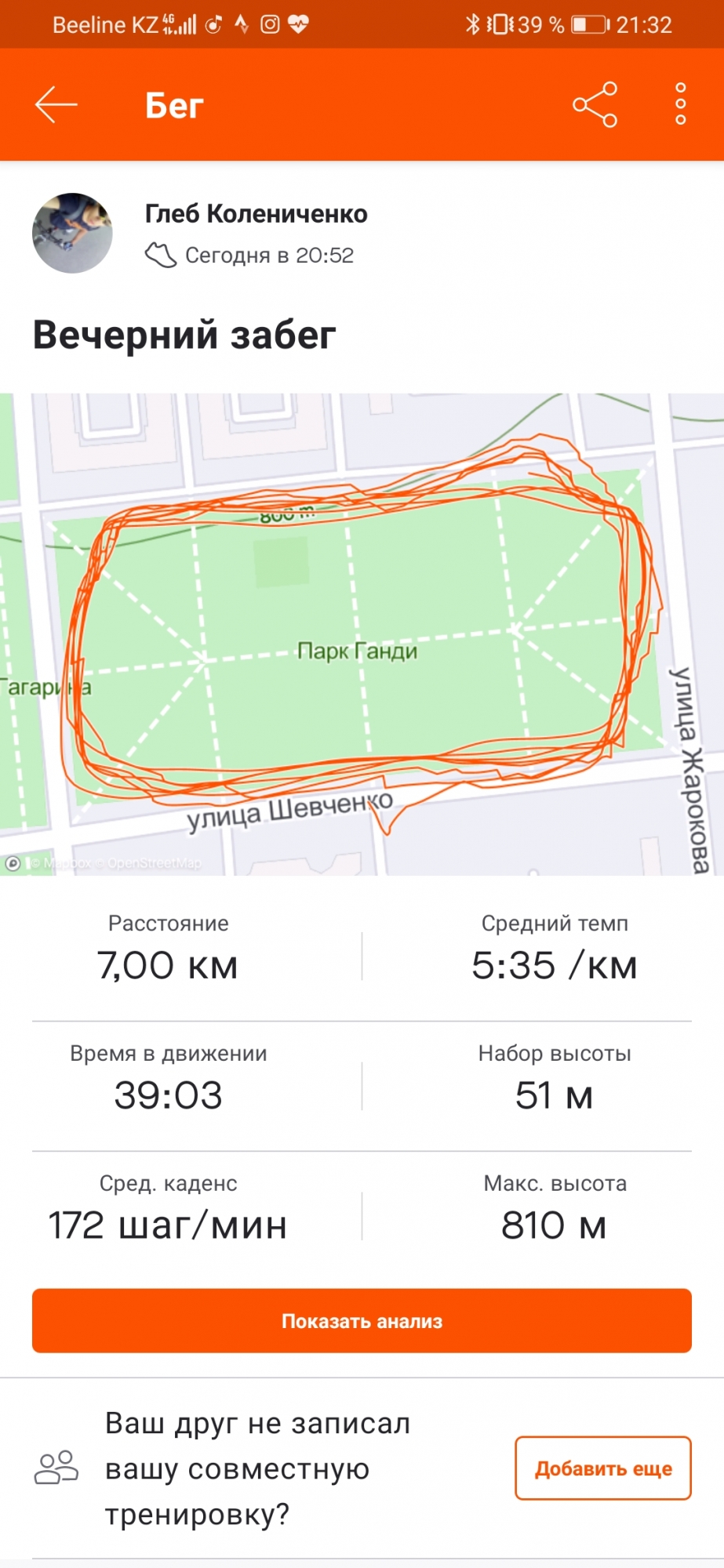
Task: Tap the map info icon
Action: (13, 863)
